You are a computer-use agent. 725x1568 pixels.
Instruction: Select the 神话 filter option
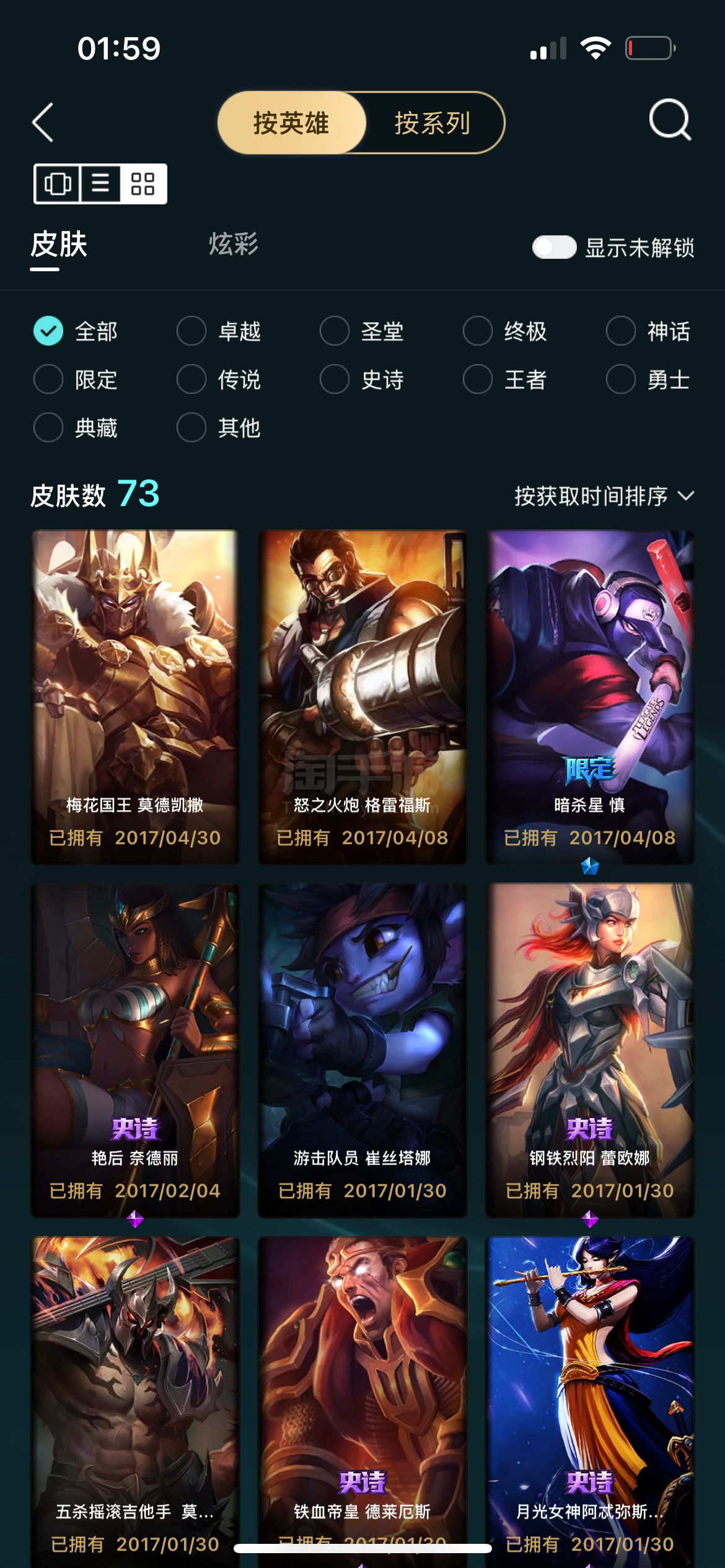pos(648,331)
